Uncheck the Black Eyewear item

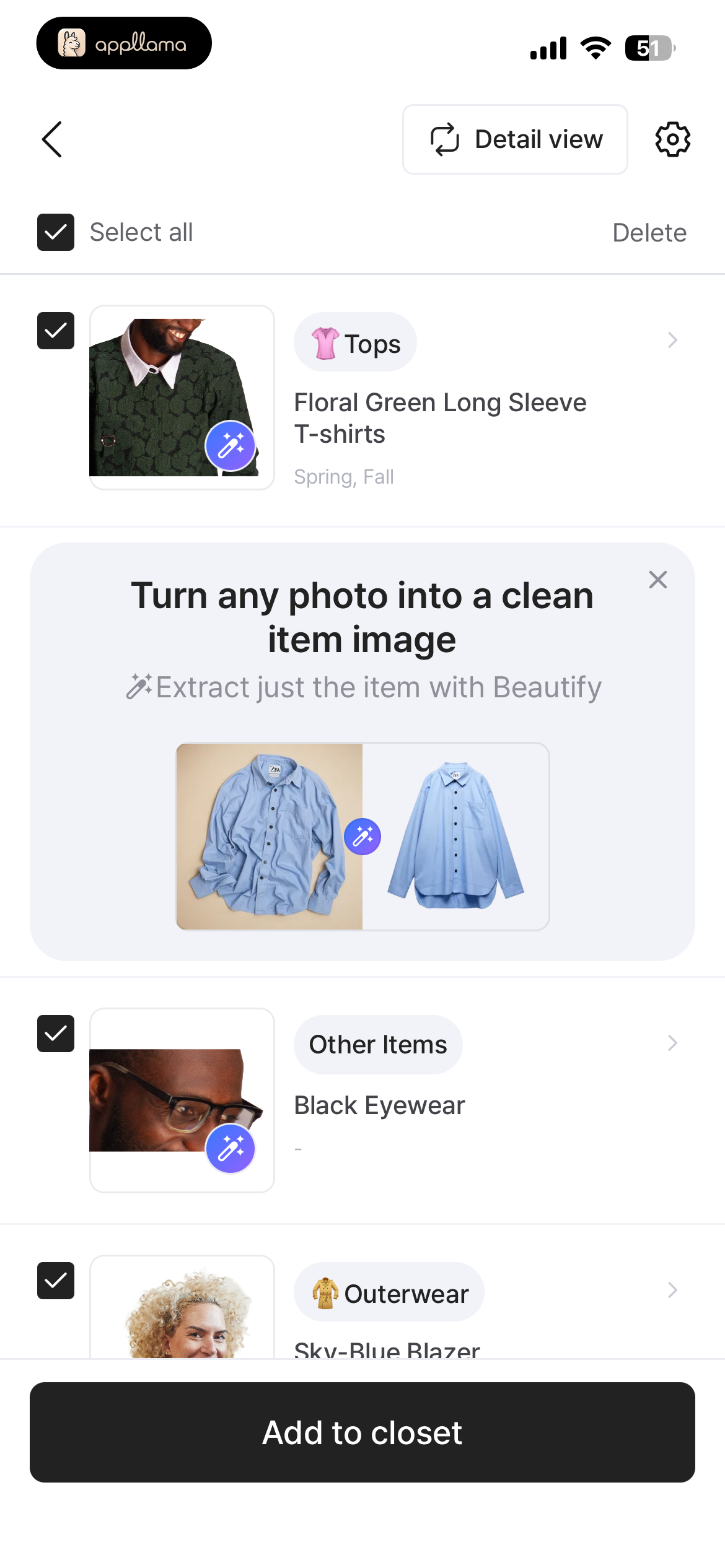[56, 1034]
